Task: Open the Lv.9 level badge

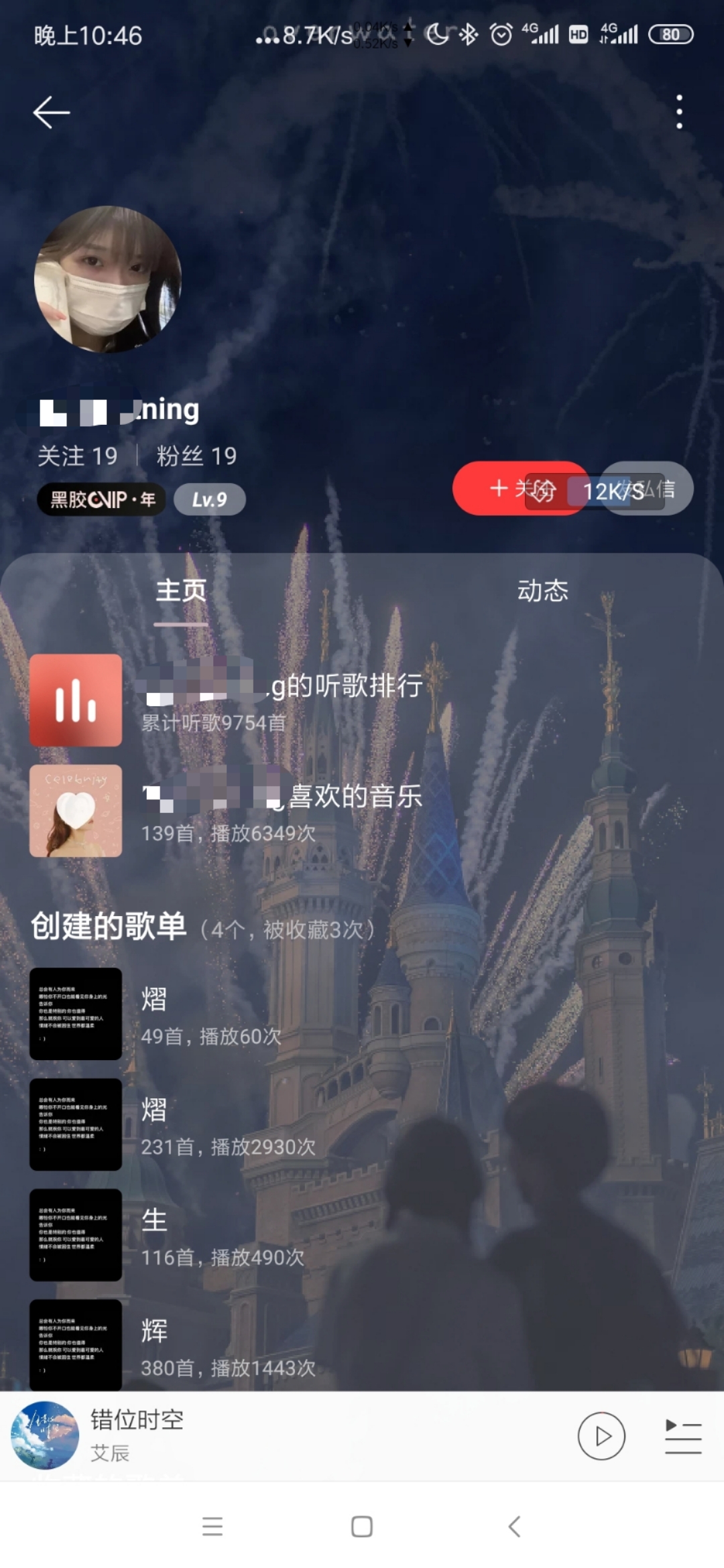Action: click(x=209, y=499)
